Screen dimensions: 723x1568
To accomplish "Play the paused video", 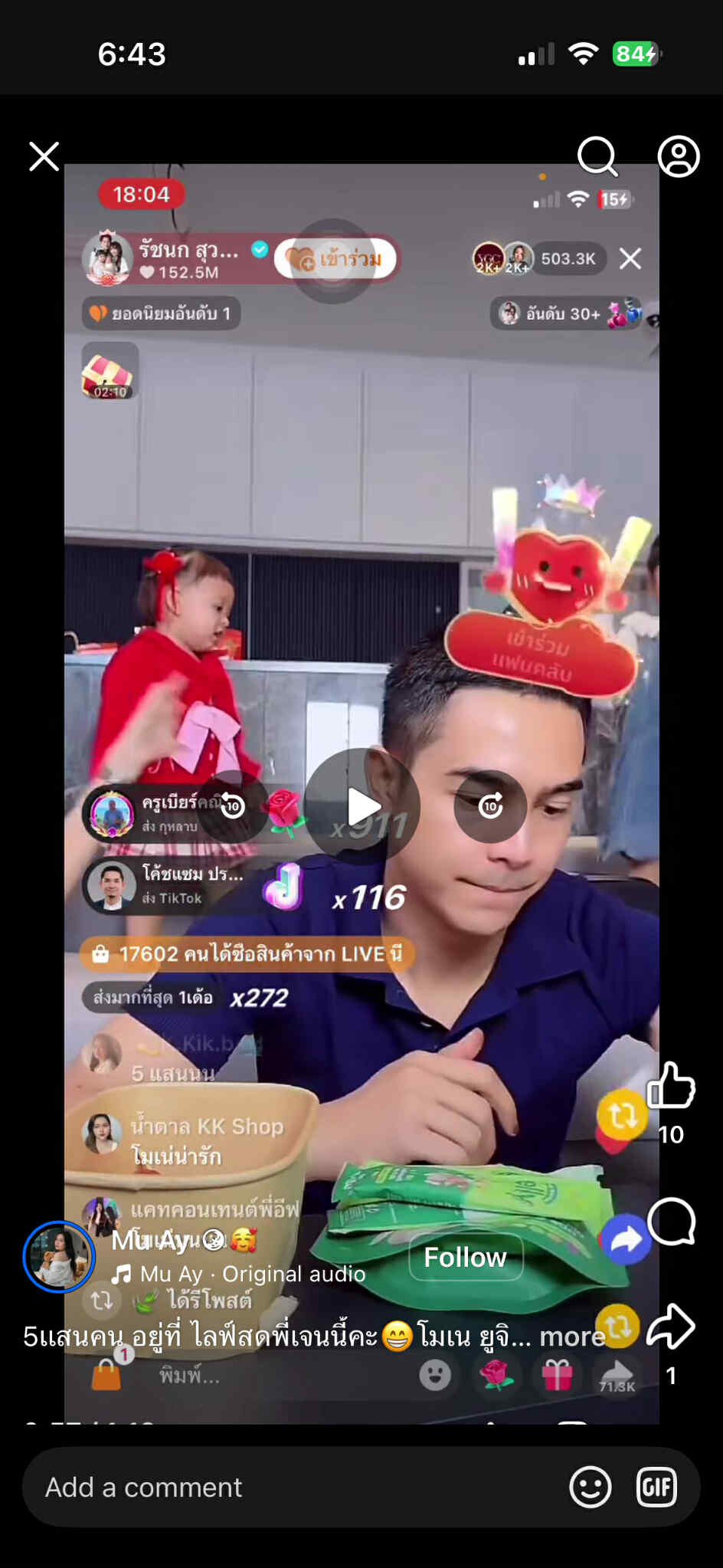I will click(x=362, y=806).
